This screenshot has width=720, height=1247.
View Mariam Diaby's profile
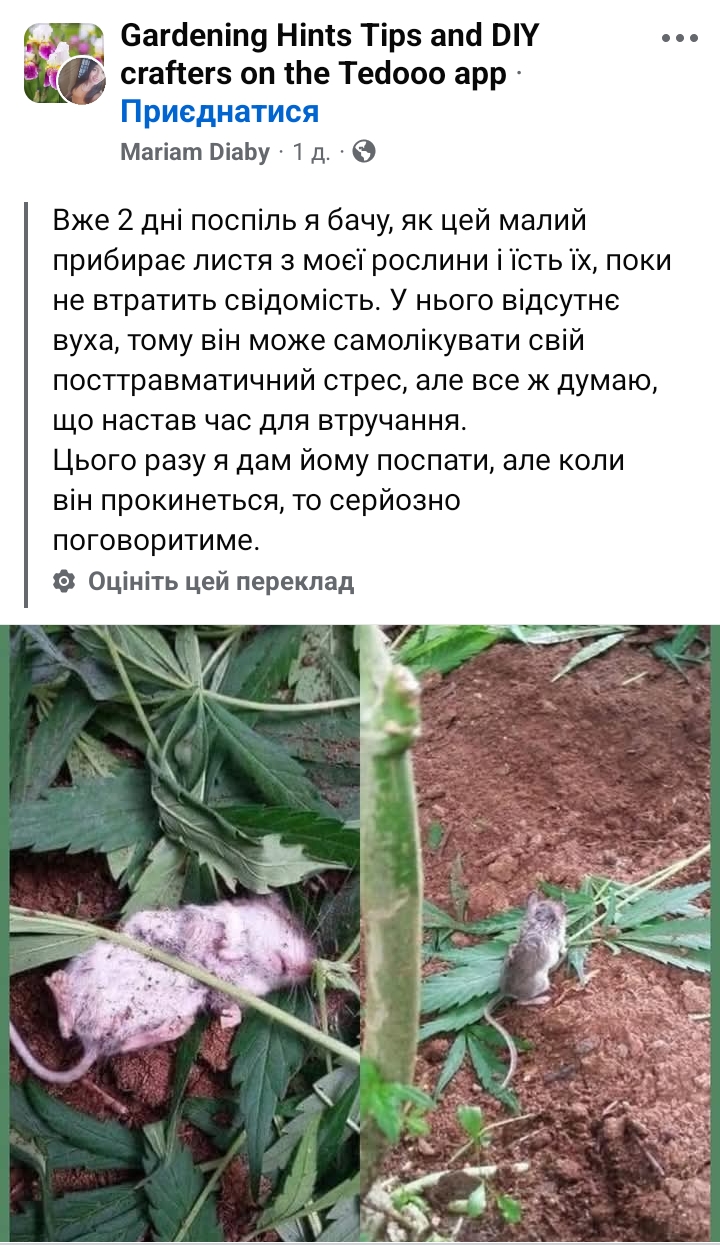click(x=195, y=152)
